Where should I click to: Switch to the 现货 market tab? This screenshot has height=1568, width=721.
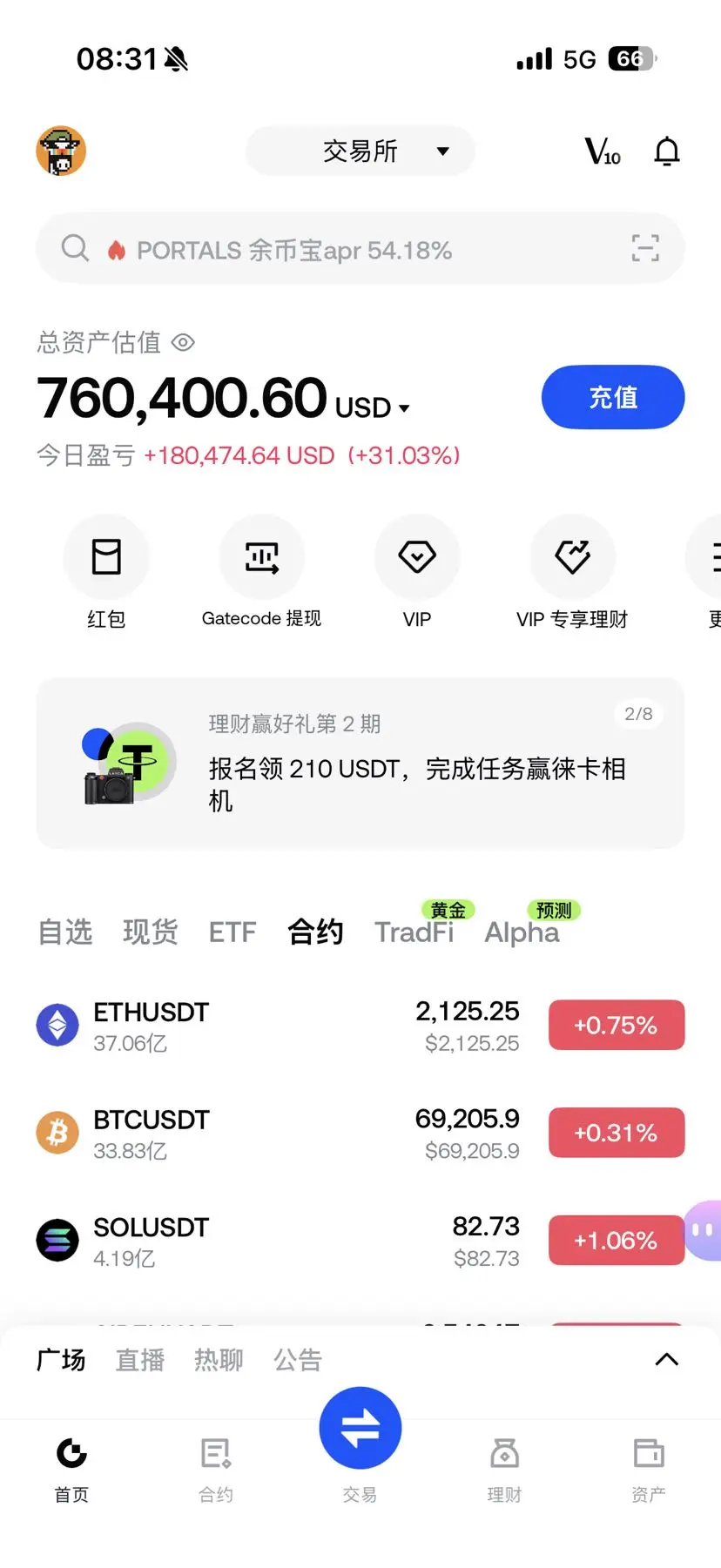(x=150, y=932)
